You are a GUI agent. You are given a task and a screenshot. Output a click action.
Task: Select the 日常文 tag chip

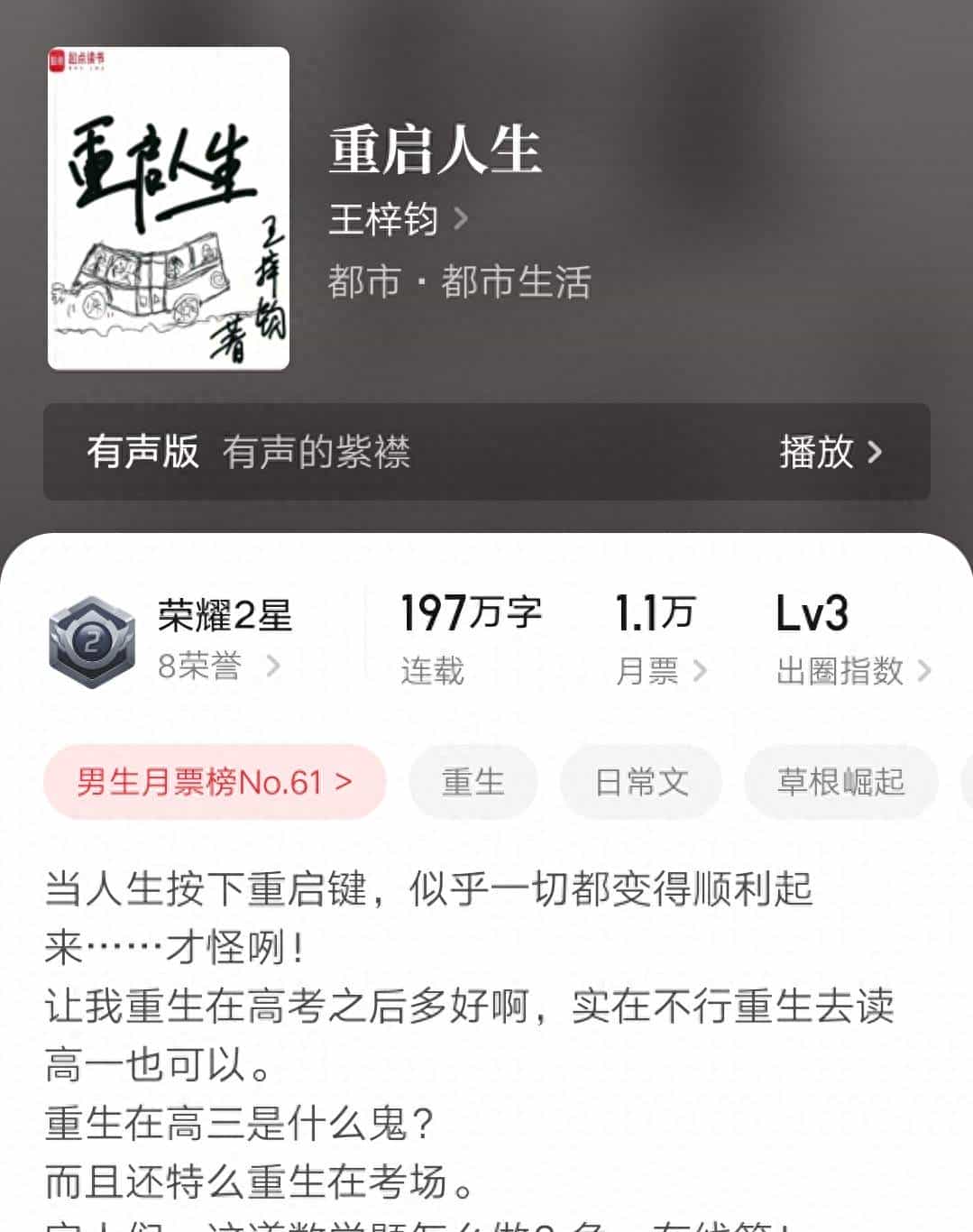point(641,782)
